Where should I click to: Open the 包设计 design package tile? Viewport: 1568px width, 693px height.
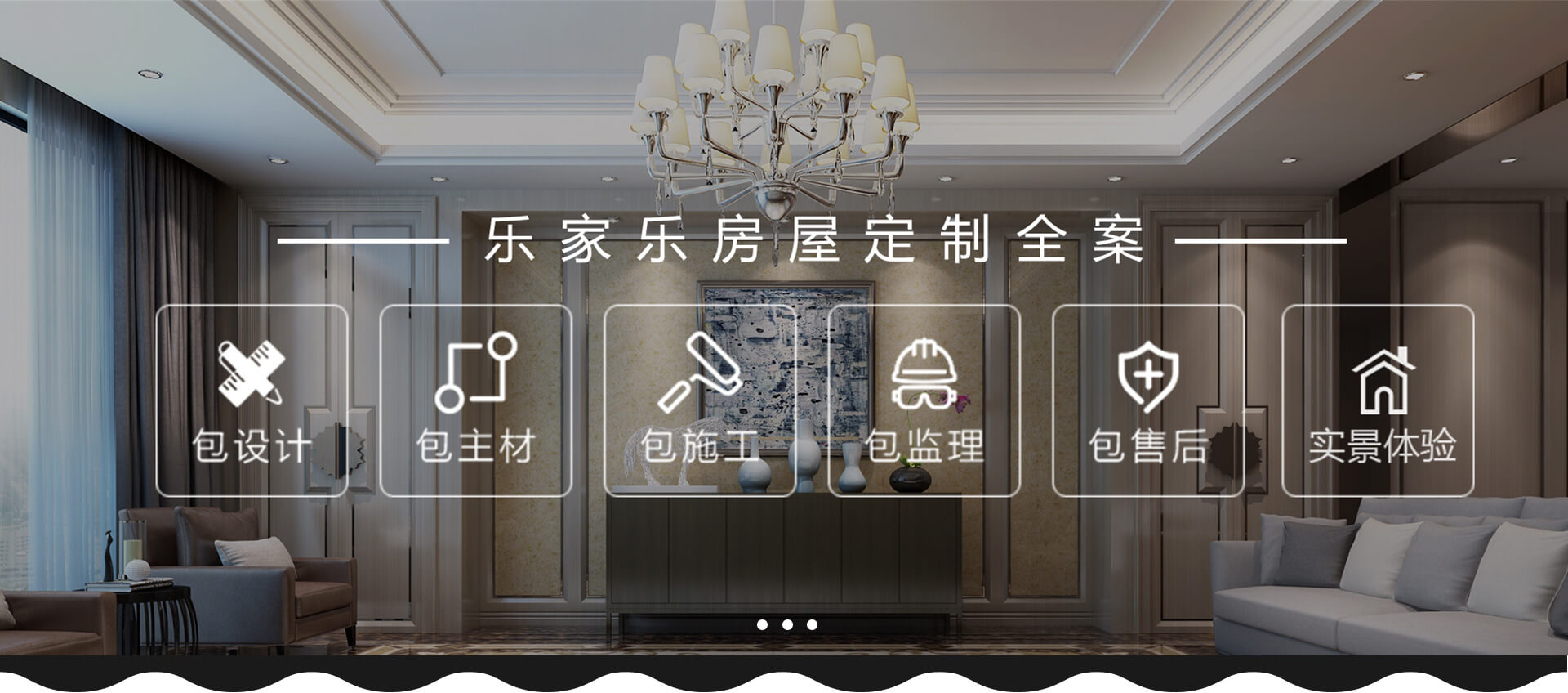(252, 400)
